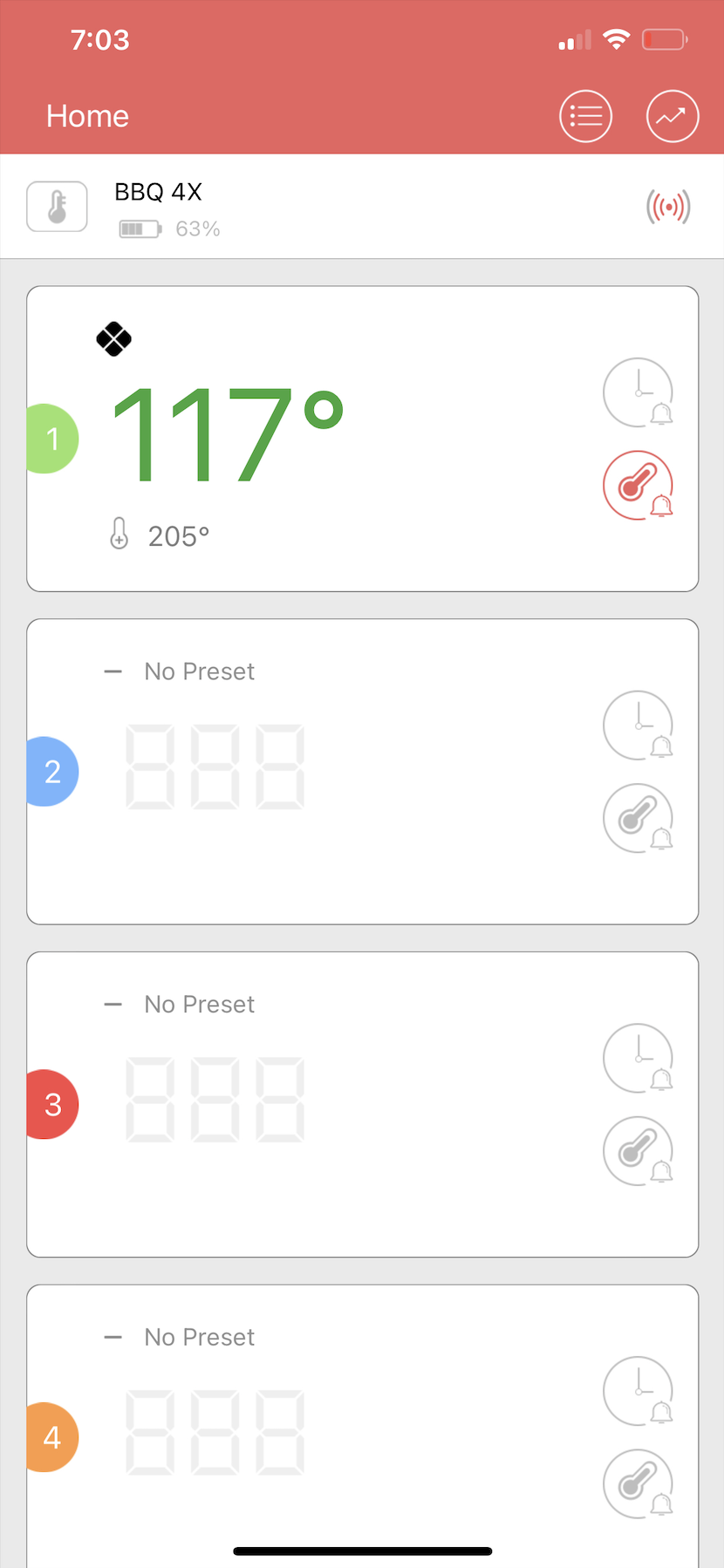The width and height of the screenshot is (724, 1568).
Task: Expand the No Preset selector for probe 2
Action: (199, 671)
